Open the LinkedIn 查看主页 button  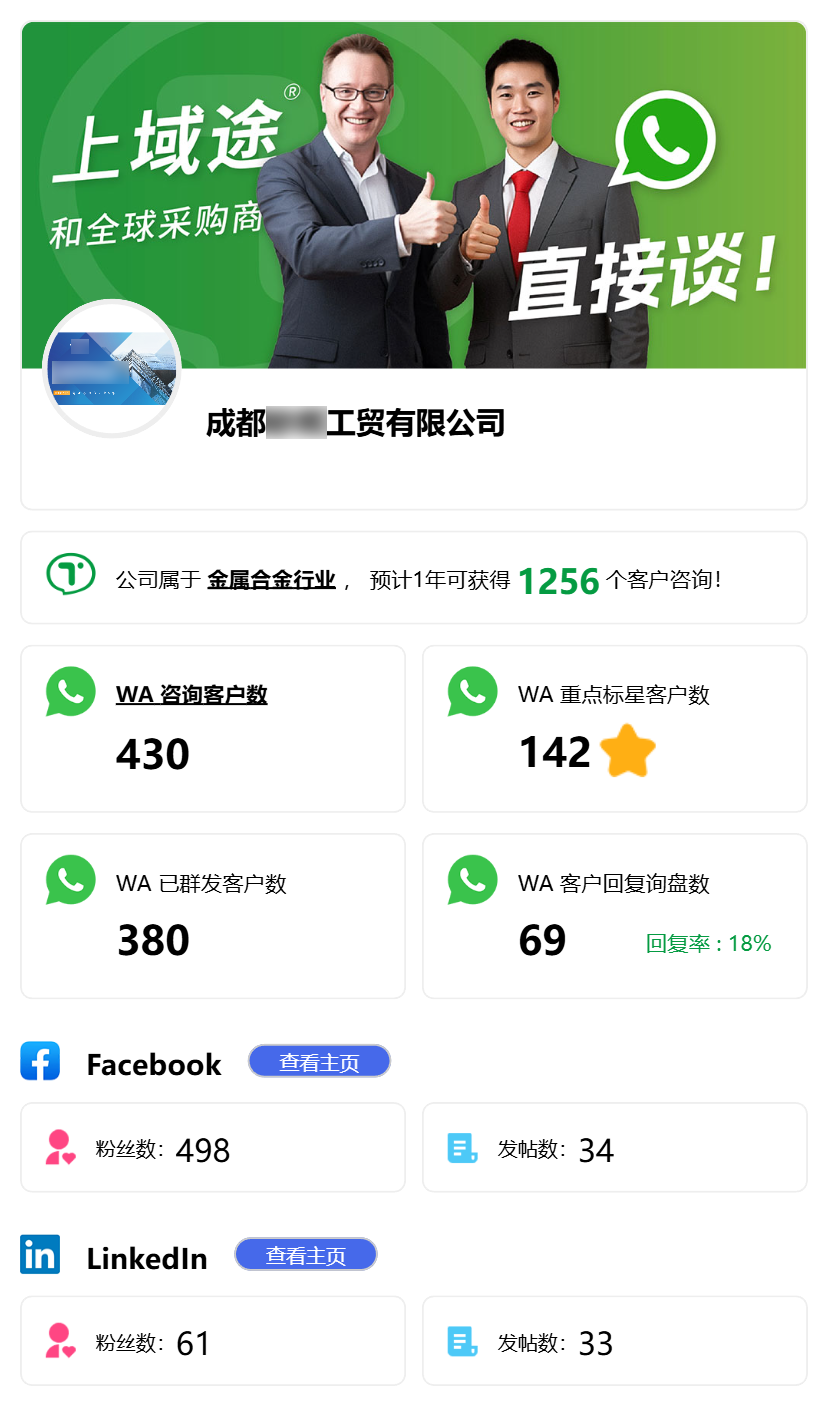306,1255
